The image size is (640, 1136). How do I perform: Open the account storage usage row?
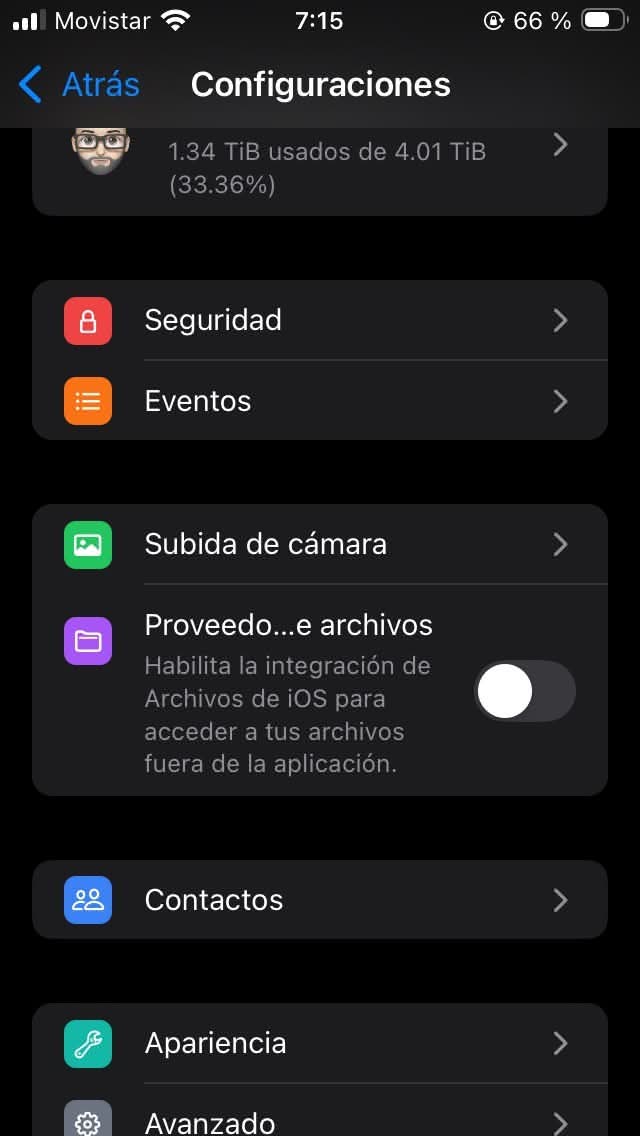(x=320, y=168)
